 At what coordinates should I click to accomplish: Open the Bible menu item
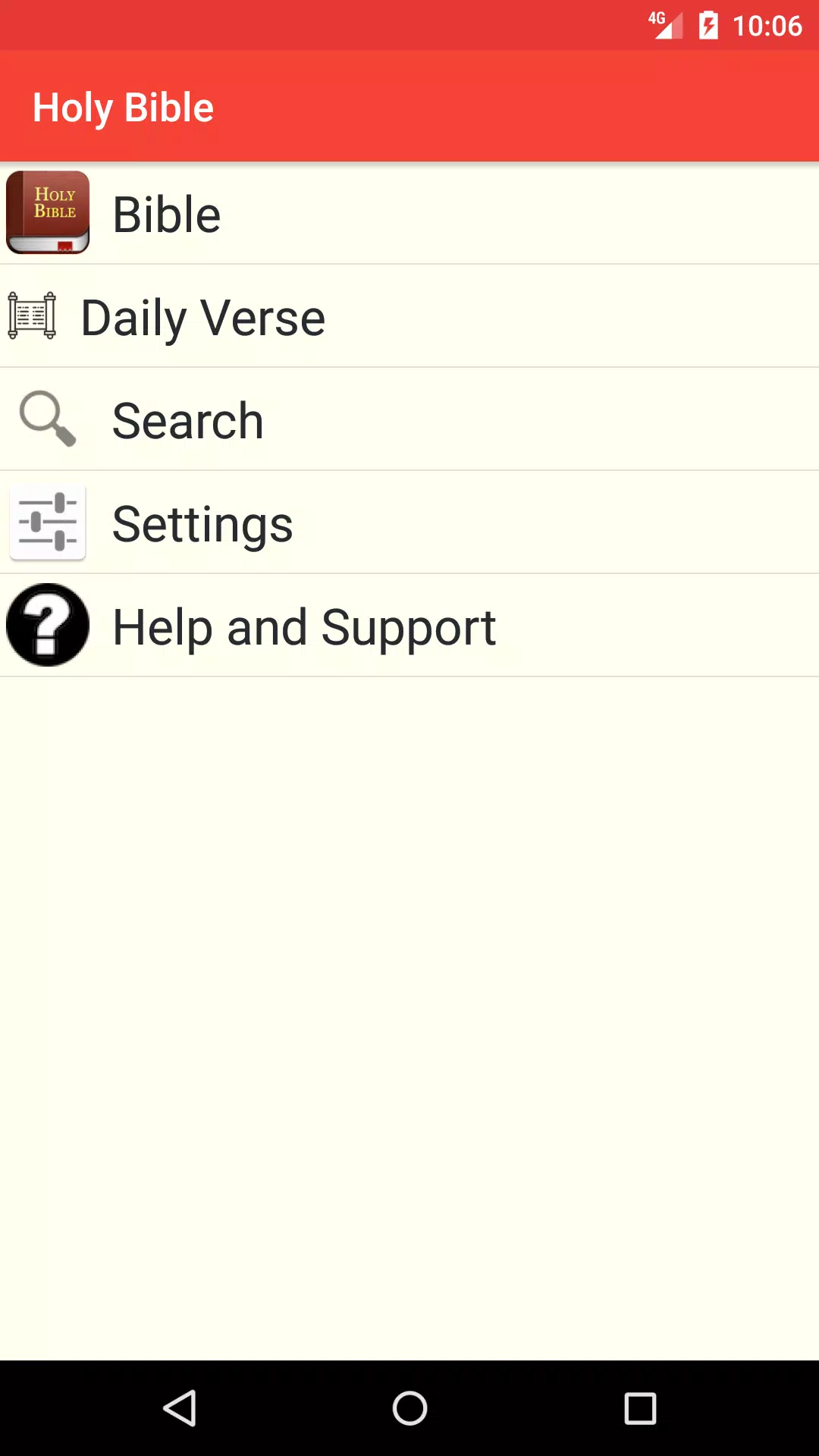167,214
